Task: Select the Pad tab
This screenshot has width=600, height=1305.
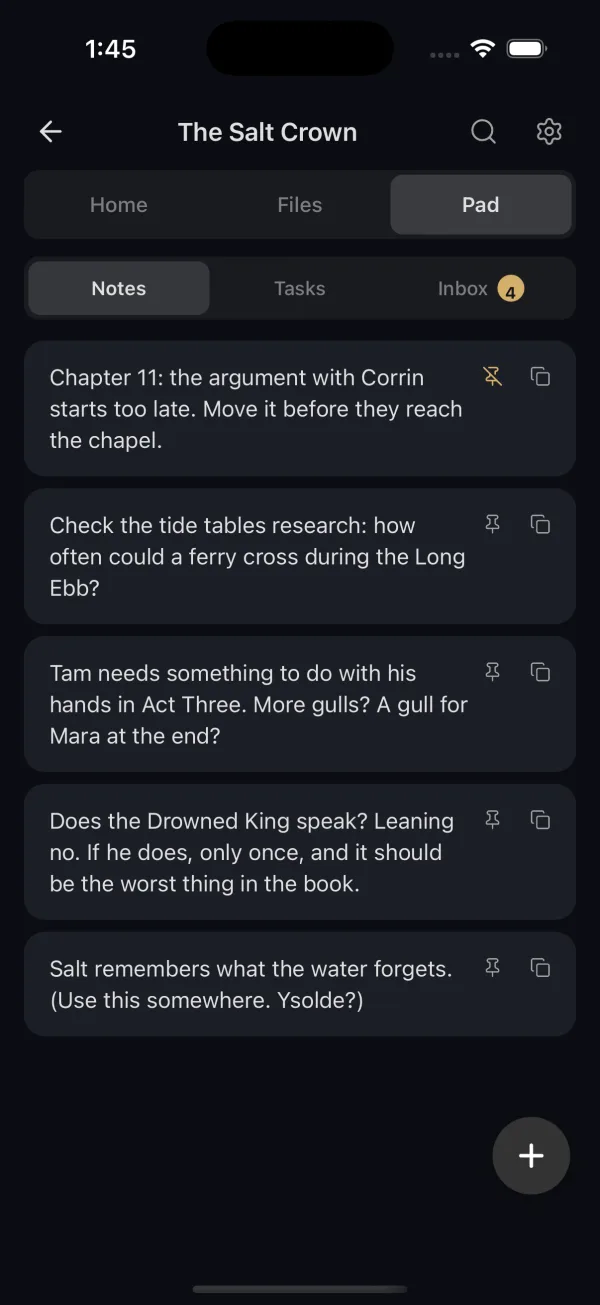Action: 481,205
